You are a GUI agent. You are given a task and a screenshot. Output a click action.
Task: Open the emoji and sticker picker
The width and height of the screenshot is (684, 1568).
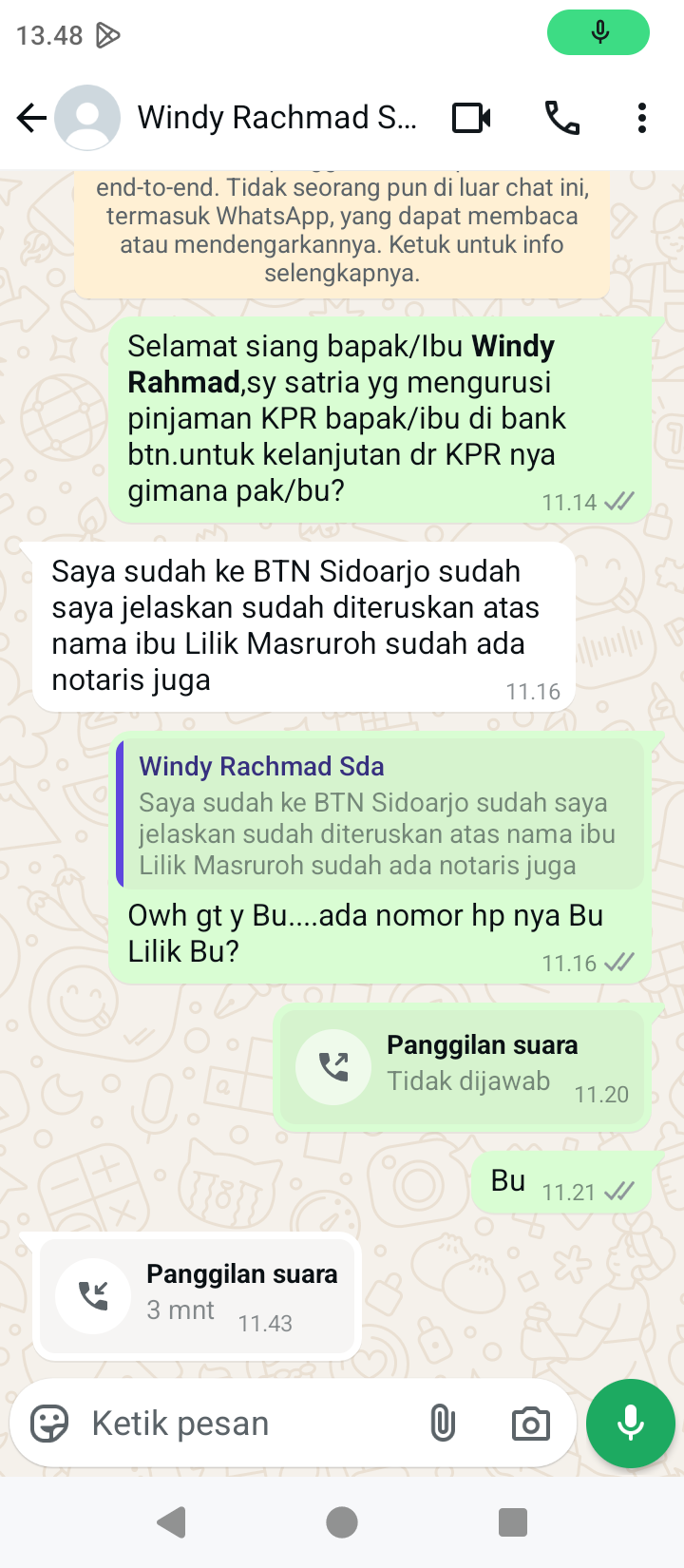coord(49,1424)
